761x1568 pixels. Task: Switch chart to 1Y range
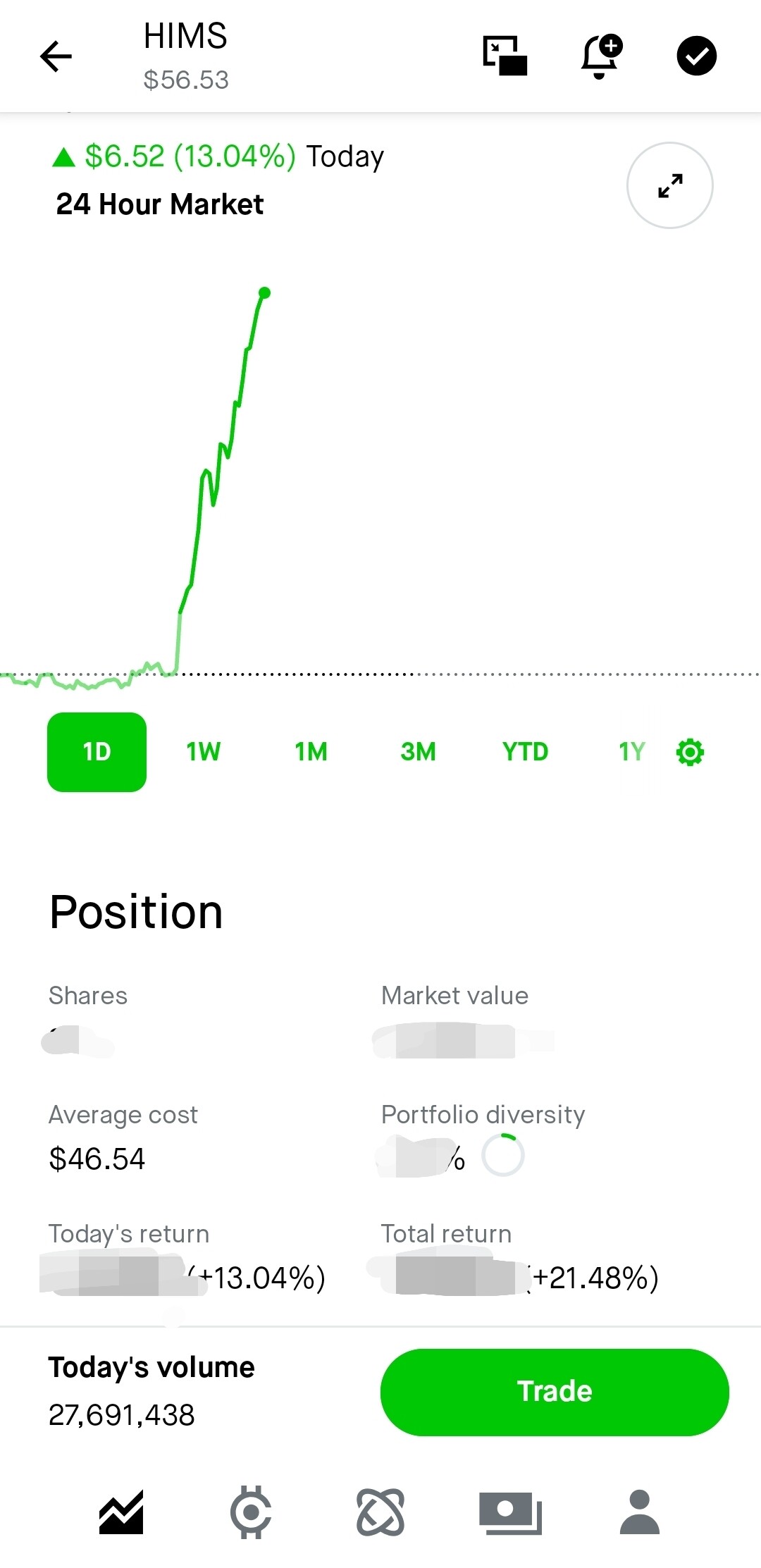click(631, 752)
